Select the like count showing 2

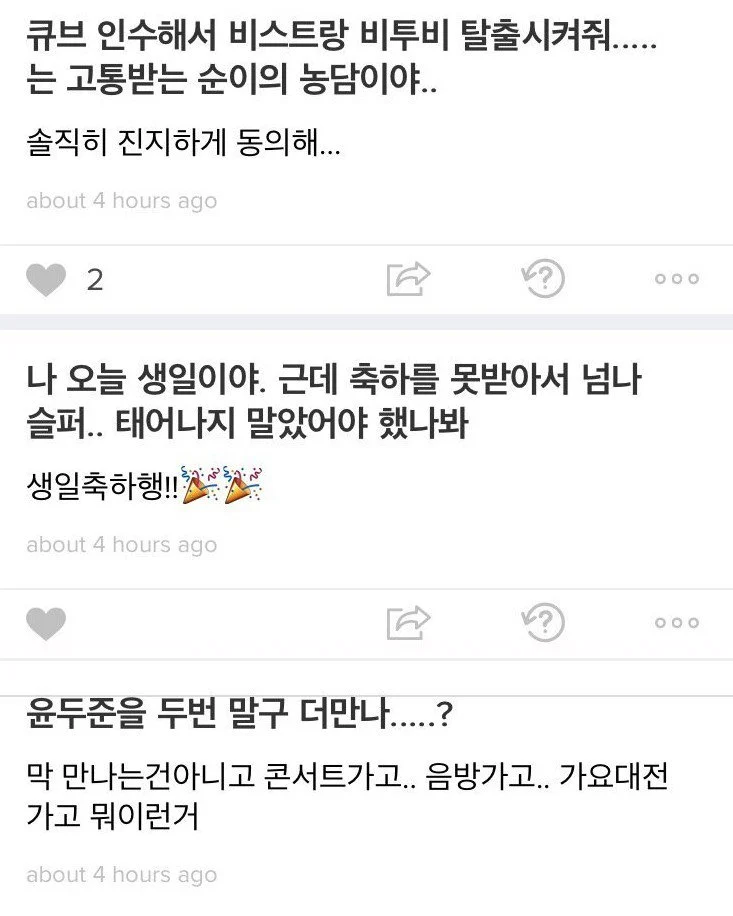tap(95, 280)
